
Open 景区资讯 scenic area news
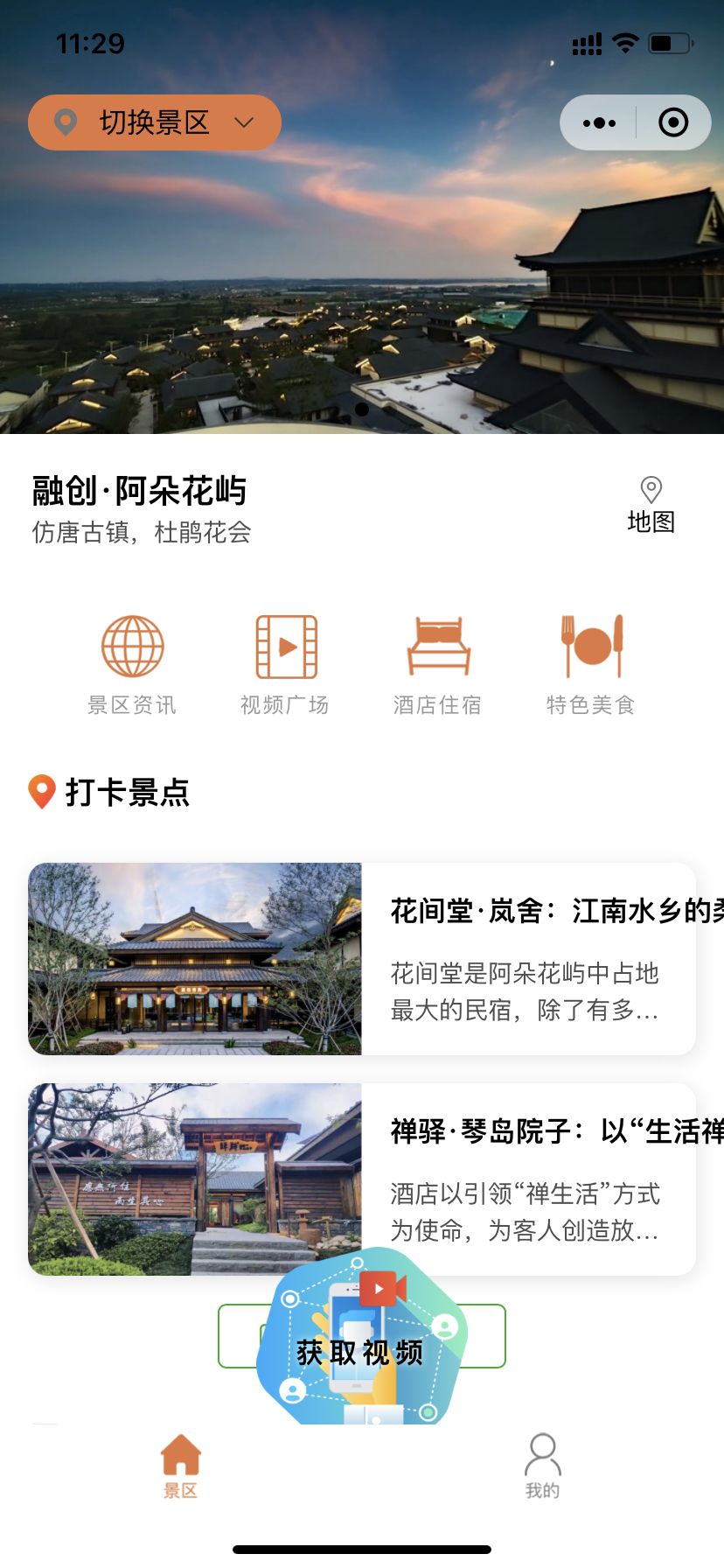[x=132, y=665]
